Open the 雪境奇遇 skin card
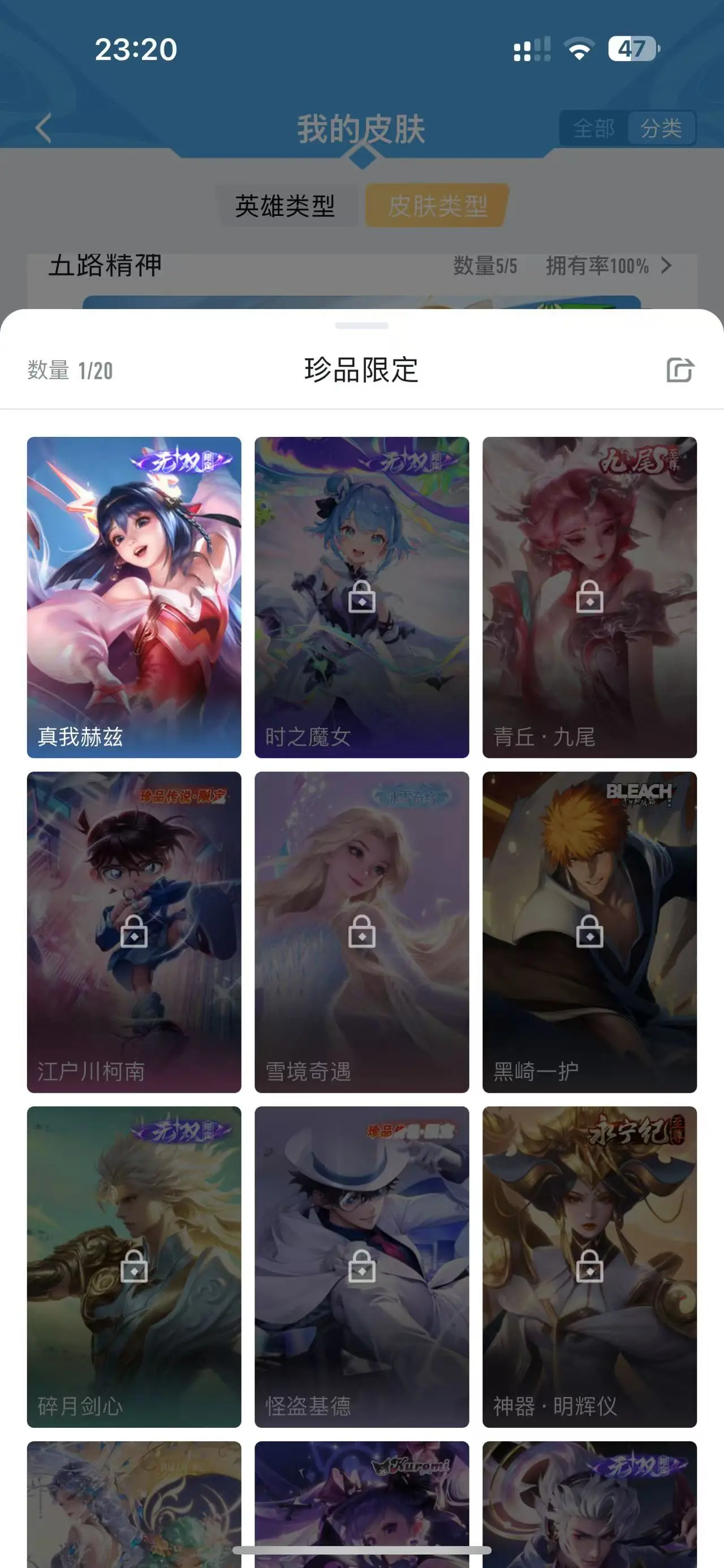 tap(361, 932)
